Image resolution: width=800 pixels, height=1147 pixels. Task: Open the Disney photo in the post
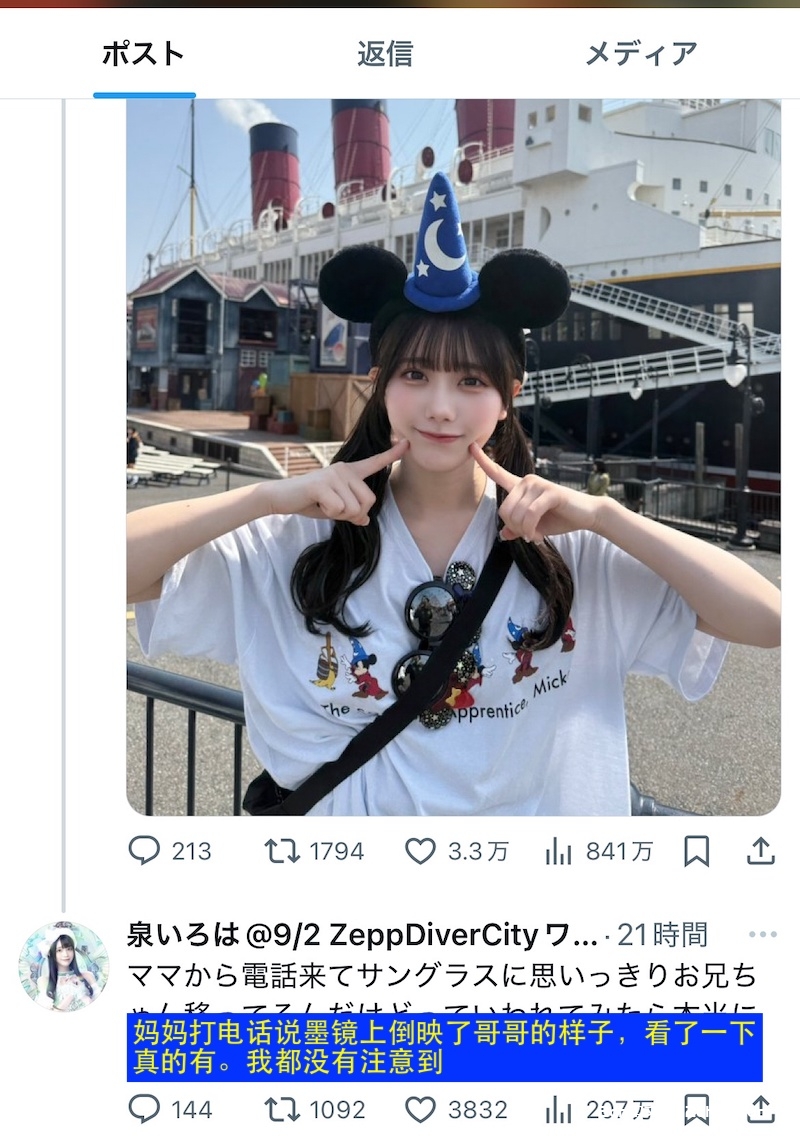(453, 456)
